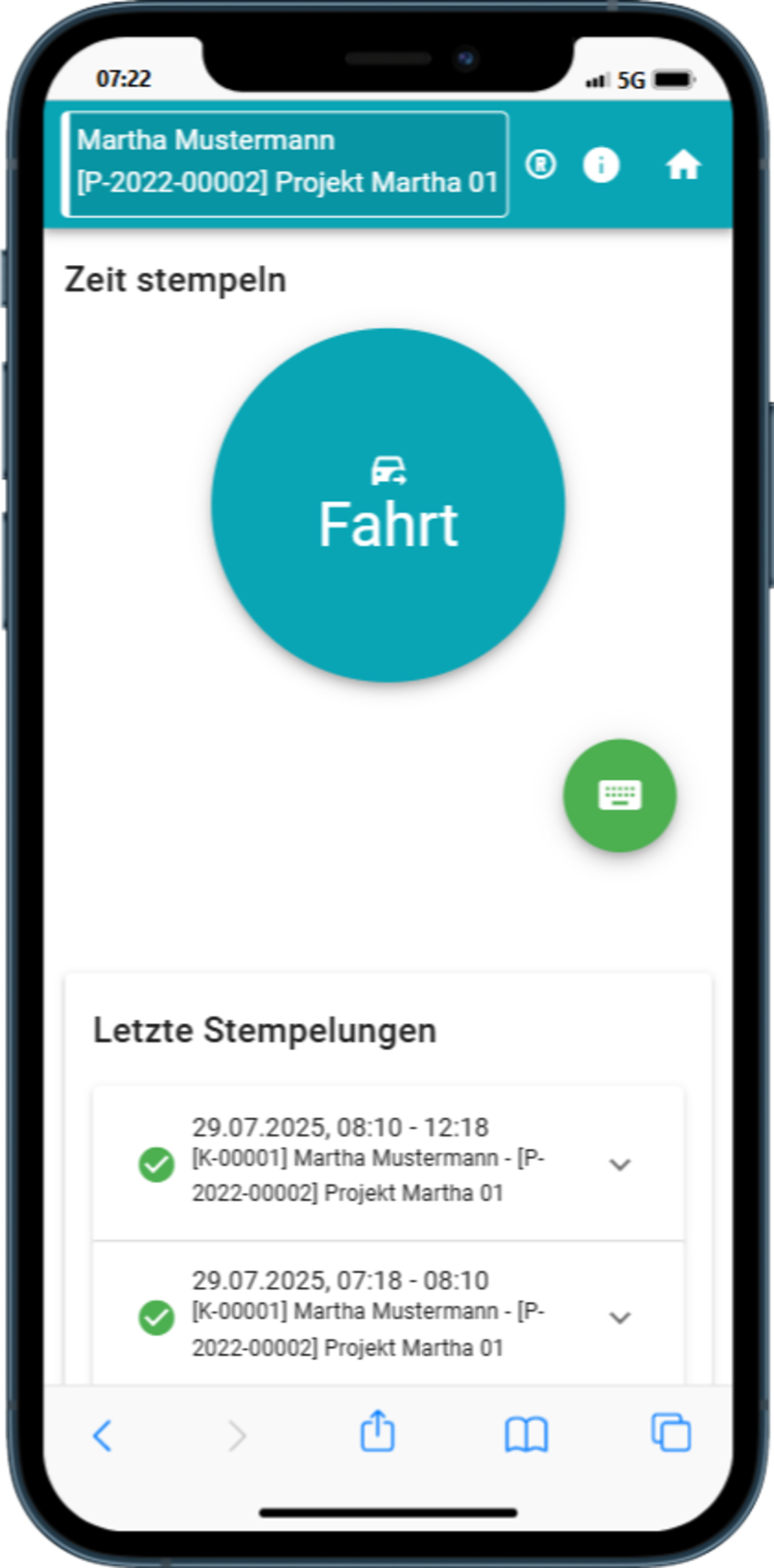Image resolution: width=774 pixels, height=1568 pixels.
Task: Open the browser share sheet
Action: [x=377, y=1432]
